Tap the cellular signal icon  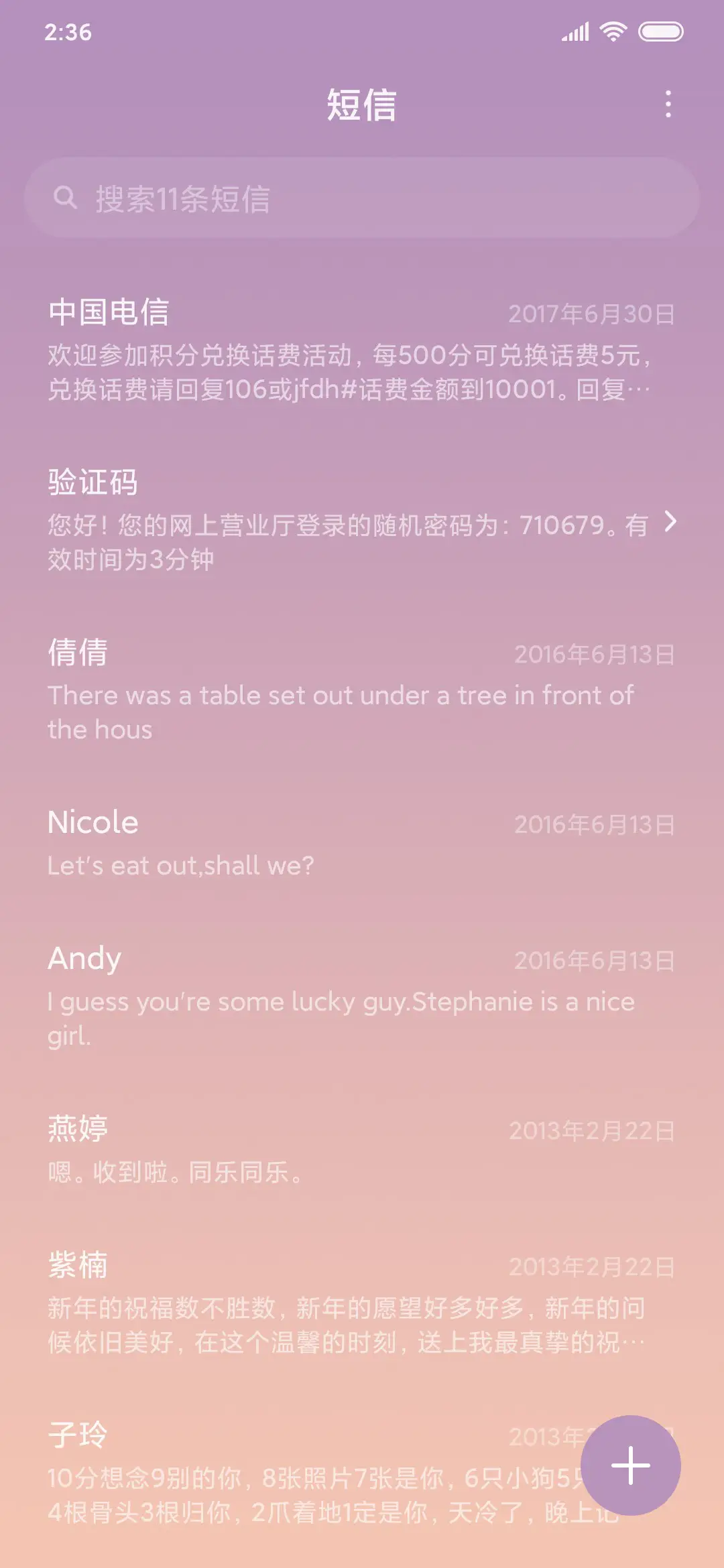[575, 29]
